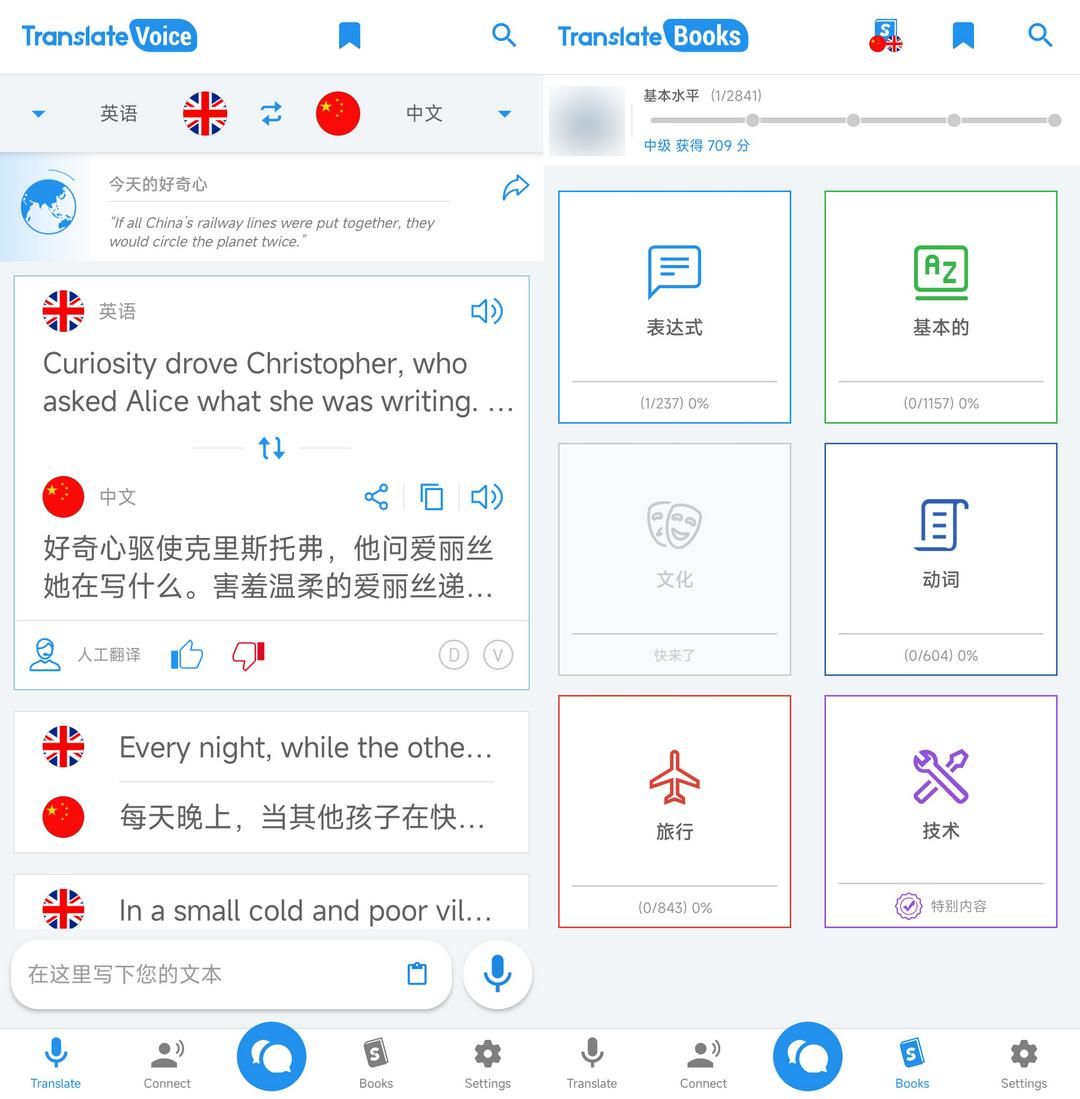Open the 动词 verbs book
Screen dimensions: 1080x1099
[940, 558]
